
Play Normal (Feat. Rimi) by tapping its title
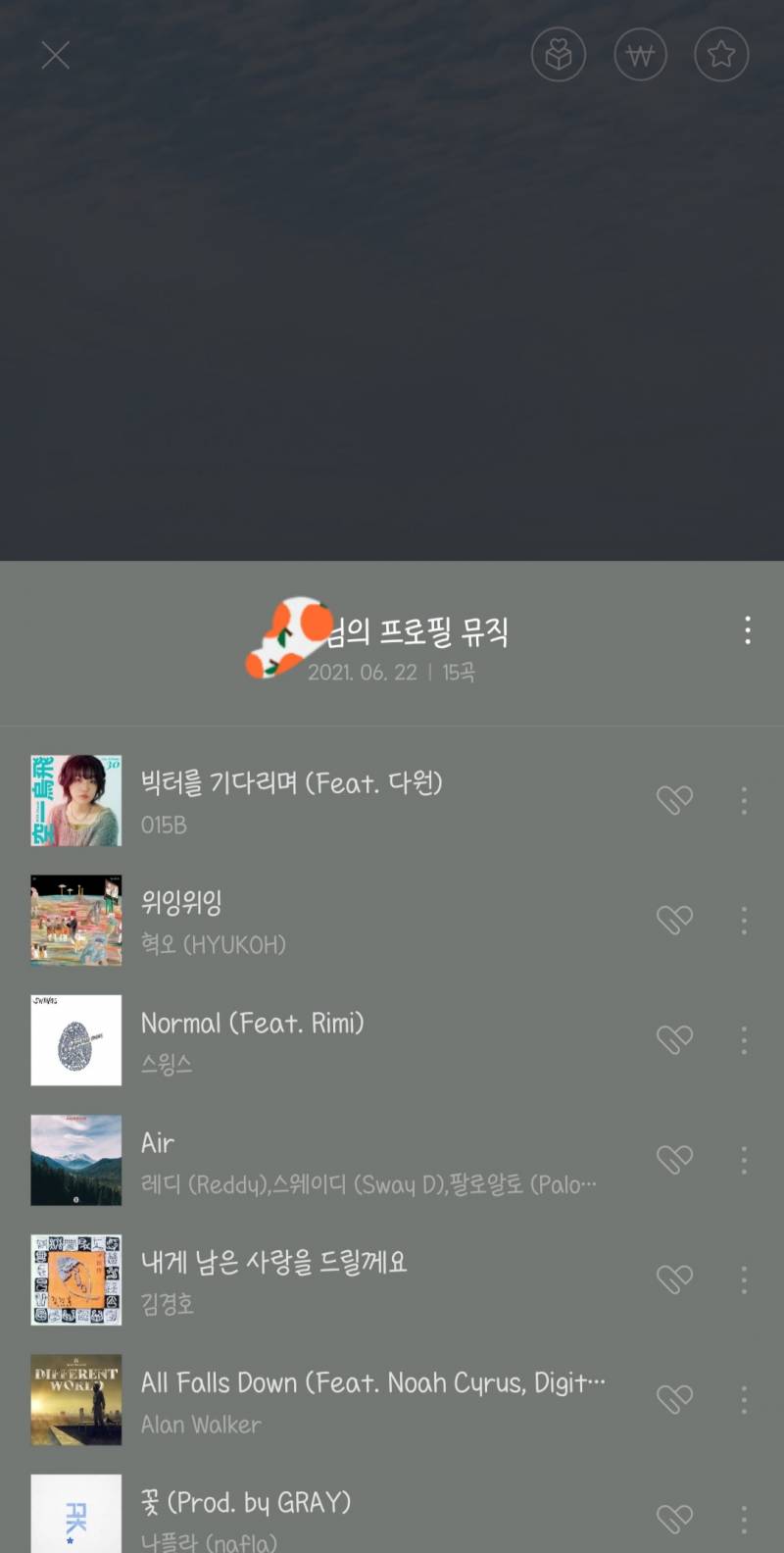252,1023
